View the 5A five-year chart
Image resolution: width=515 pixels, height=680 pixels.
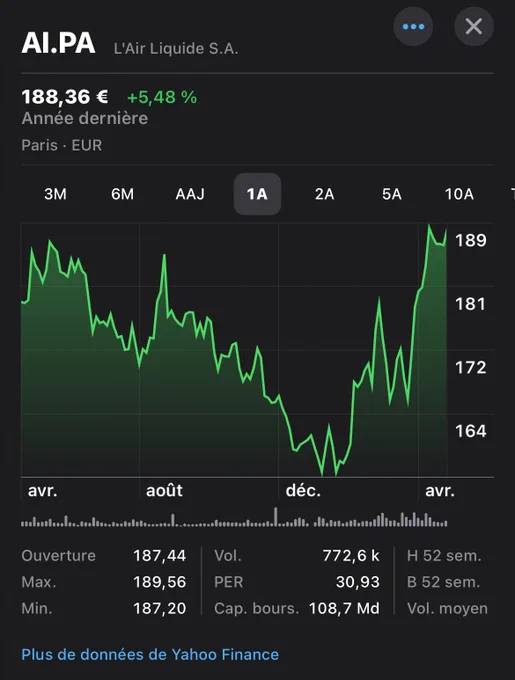392,194
